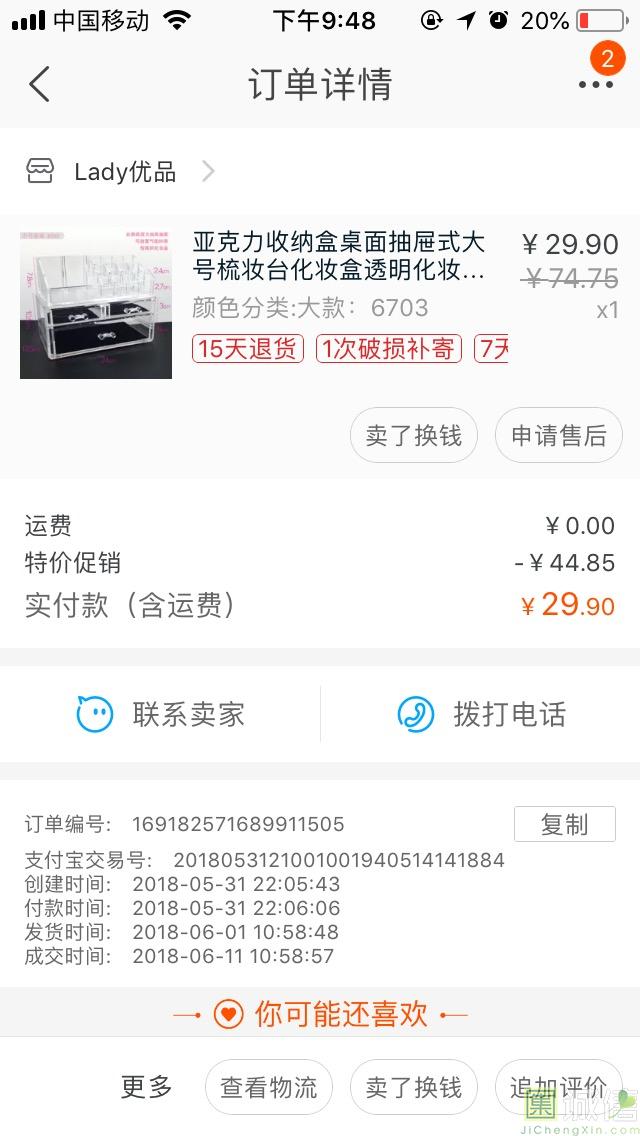This screenshot has width=640, height=1136.
Task: Call the seller with 拨打电话
Action: click(x=481, y=714)
